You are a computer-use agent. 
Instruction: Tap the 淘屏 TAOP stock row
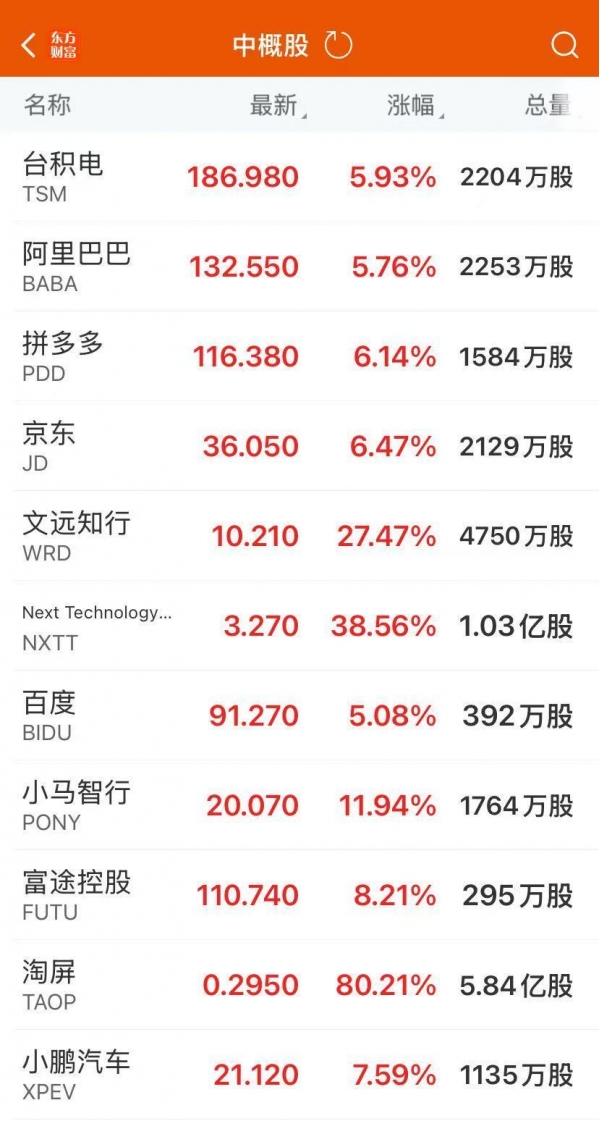click(x=300, y=985)
